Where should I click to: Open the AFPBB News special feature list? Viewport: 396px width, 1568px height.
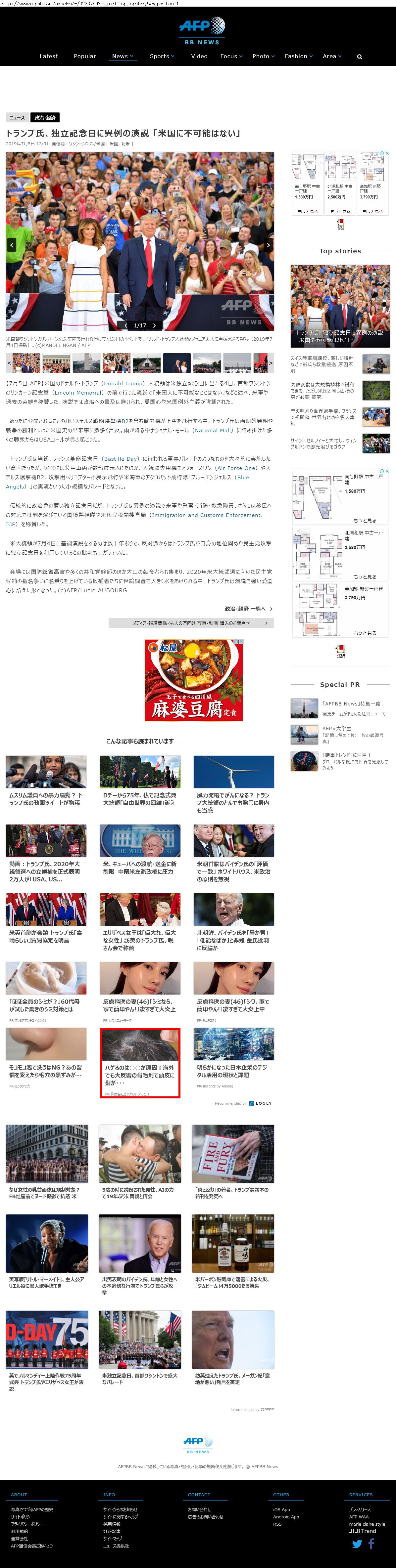pyautogui.click(x=352, y=704)
